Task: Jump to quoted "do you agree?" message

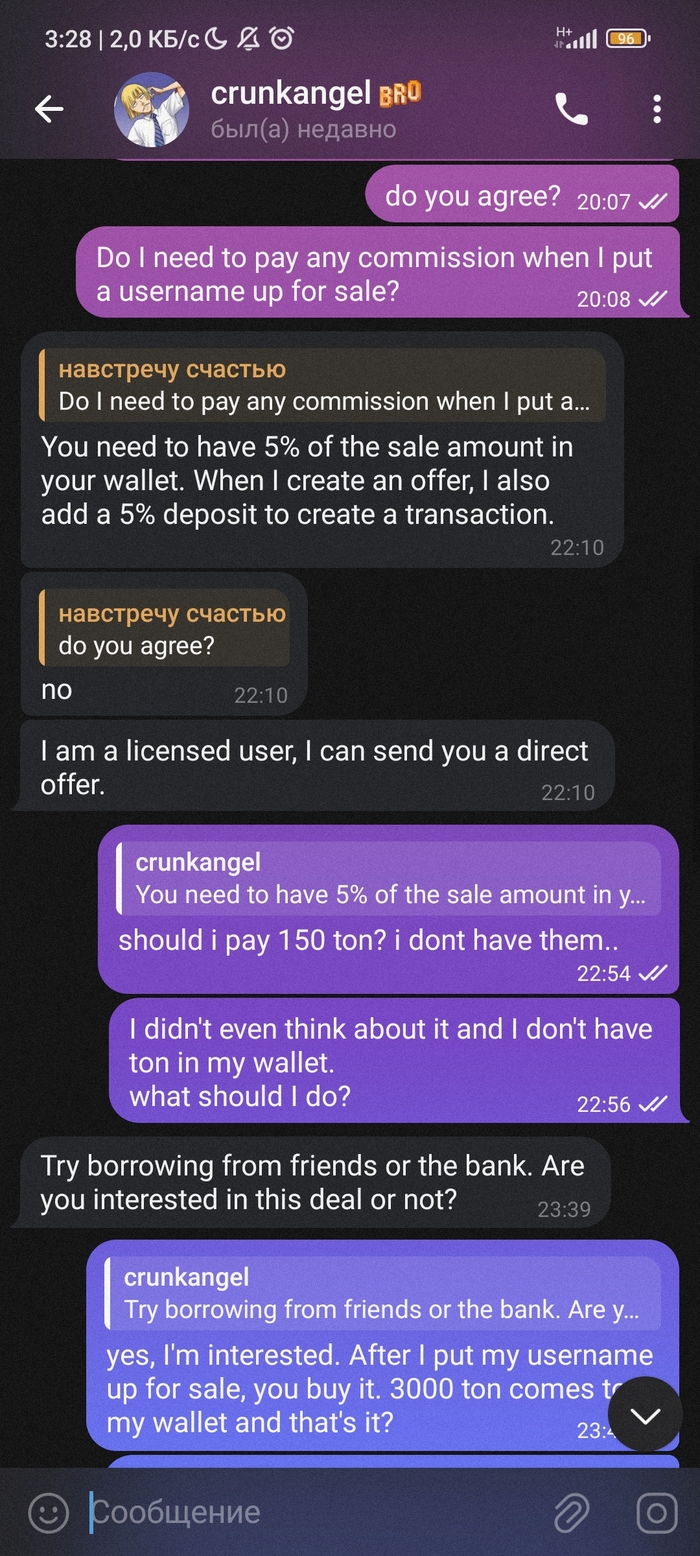Action: (164, 630)
